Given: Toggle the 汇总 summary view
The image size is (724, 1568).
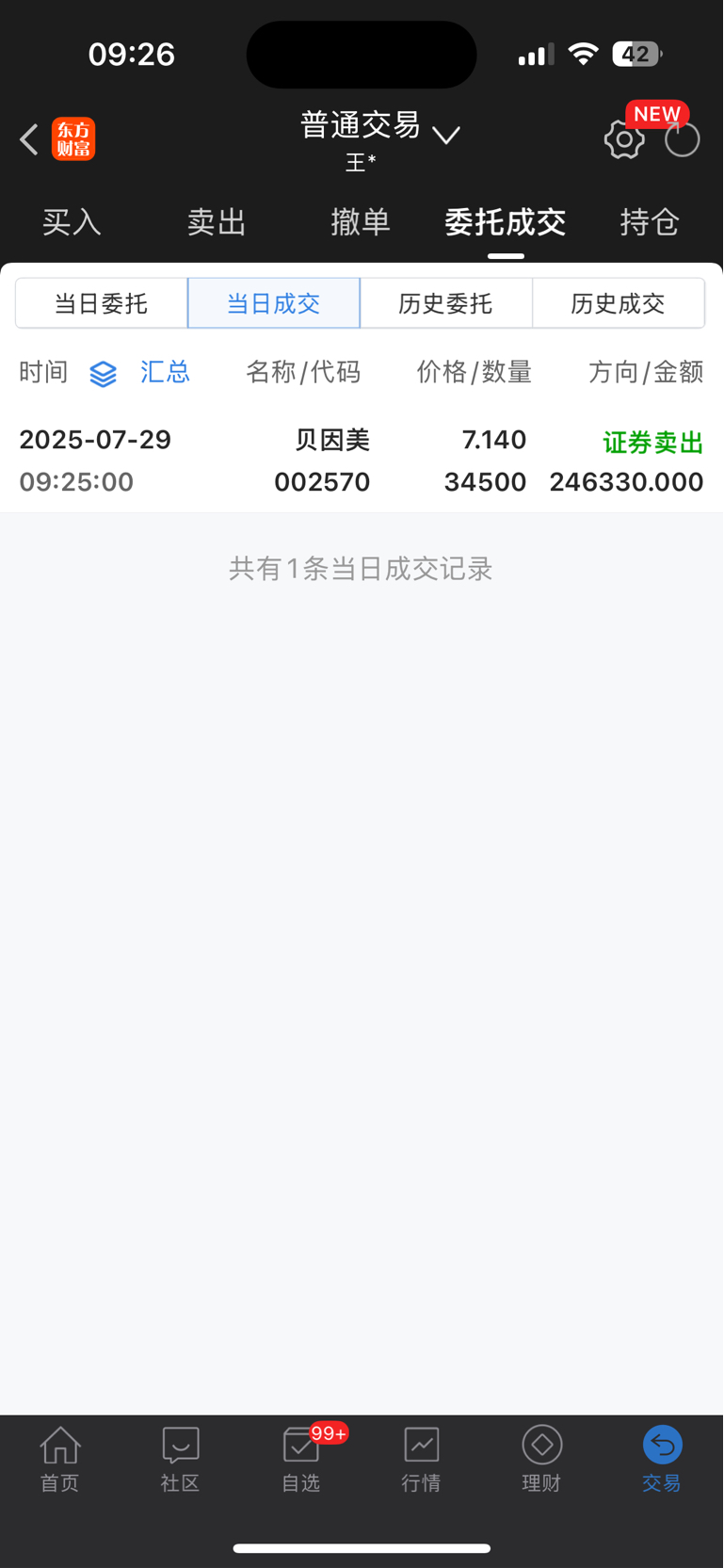Looking at the screenshot, I should coord(140,373).
